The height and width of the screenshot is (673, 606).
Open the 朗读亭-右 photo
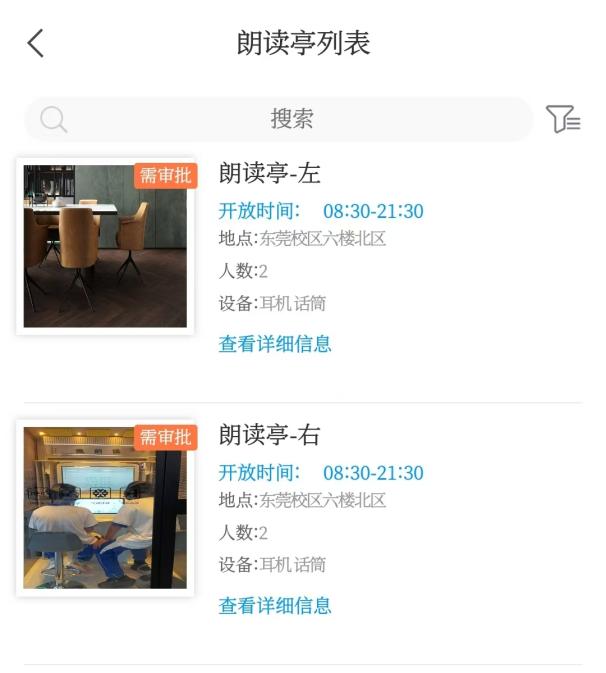click(105, 507)
